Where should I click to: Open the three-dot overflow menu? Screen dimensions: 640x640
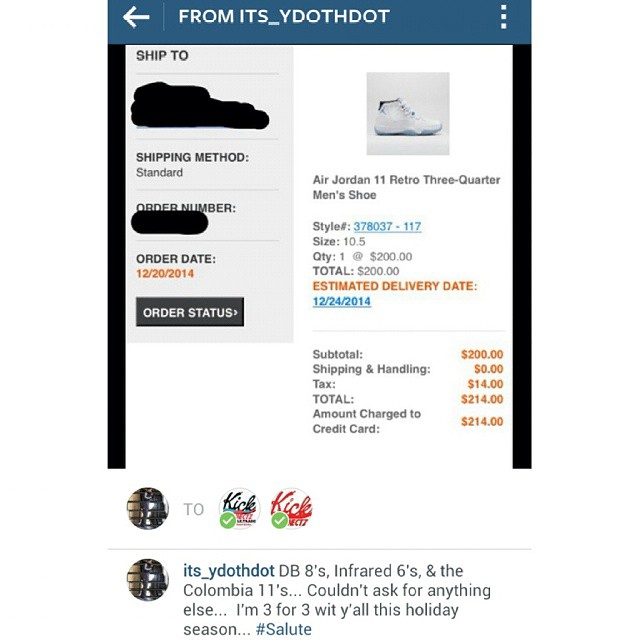pyautogui.click(x=503, y=17)
